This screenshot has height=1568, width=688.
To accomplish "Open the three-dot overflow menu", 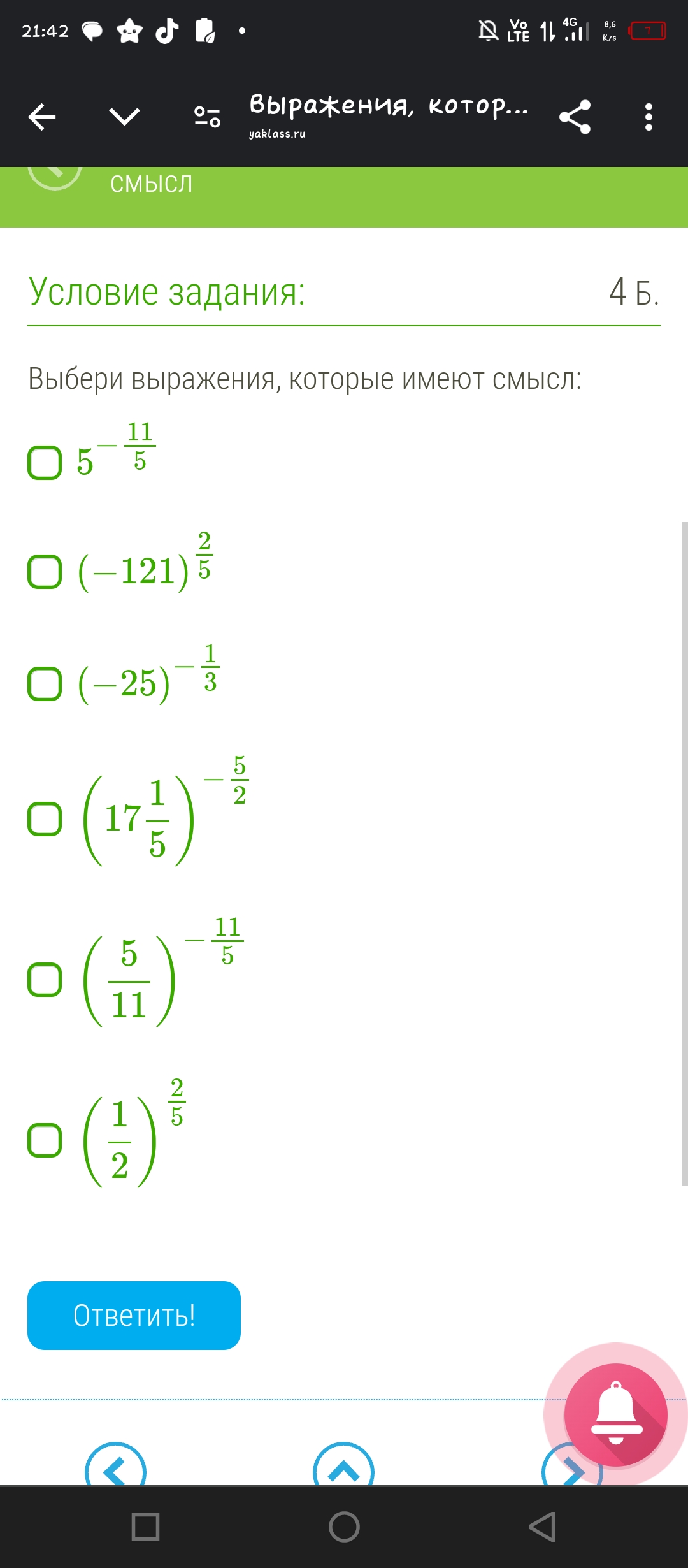I will (649, 117).
